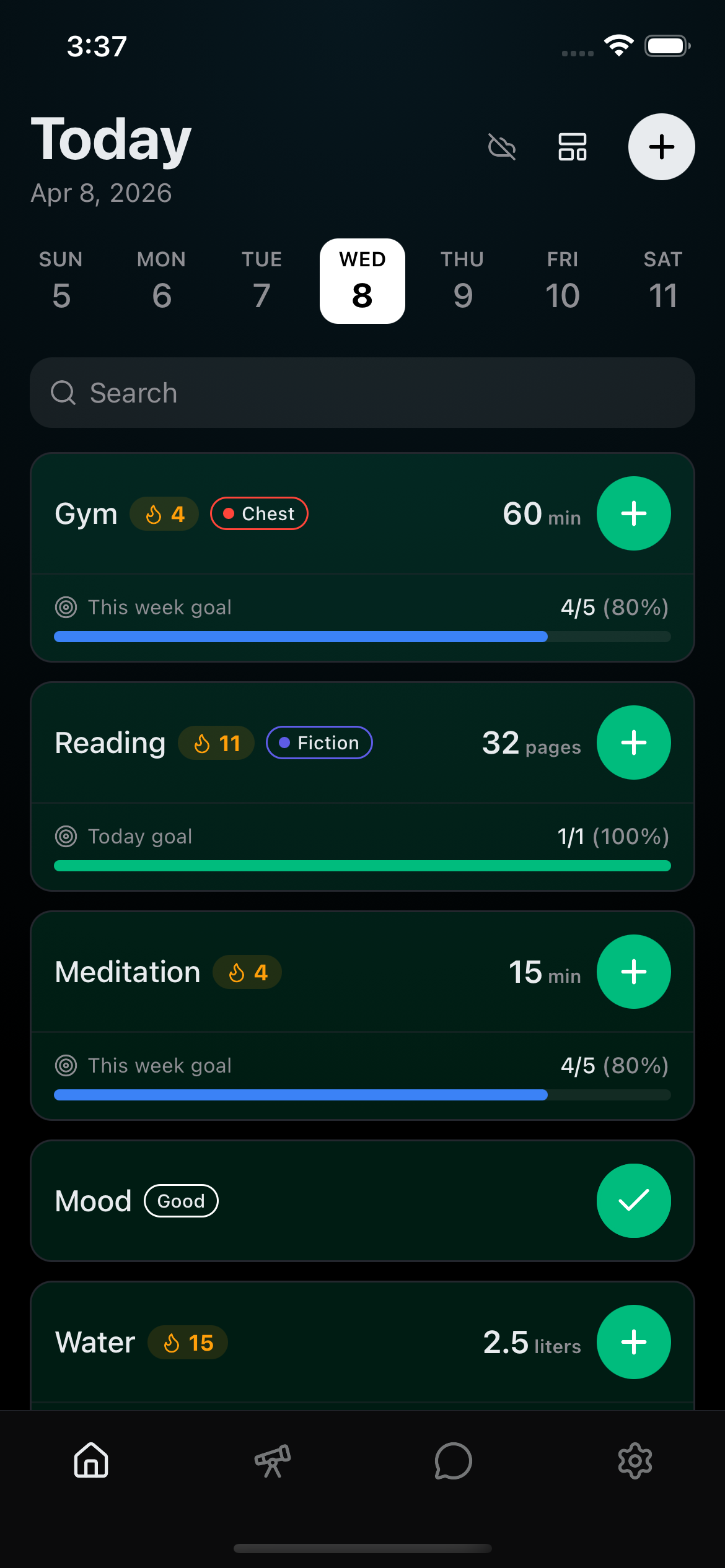The width and height of the screenshot is (725, 1568).
Task: Open the telescope explore tab in bottom navigation
Action: (x=272, y=1462)
